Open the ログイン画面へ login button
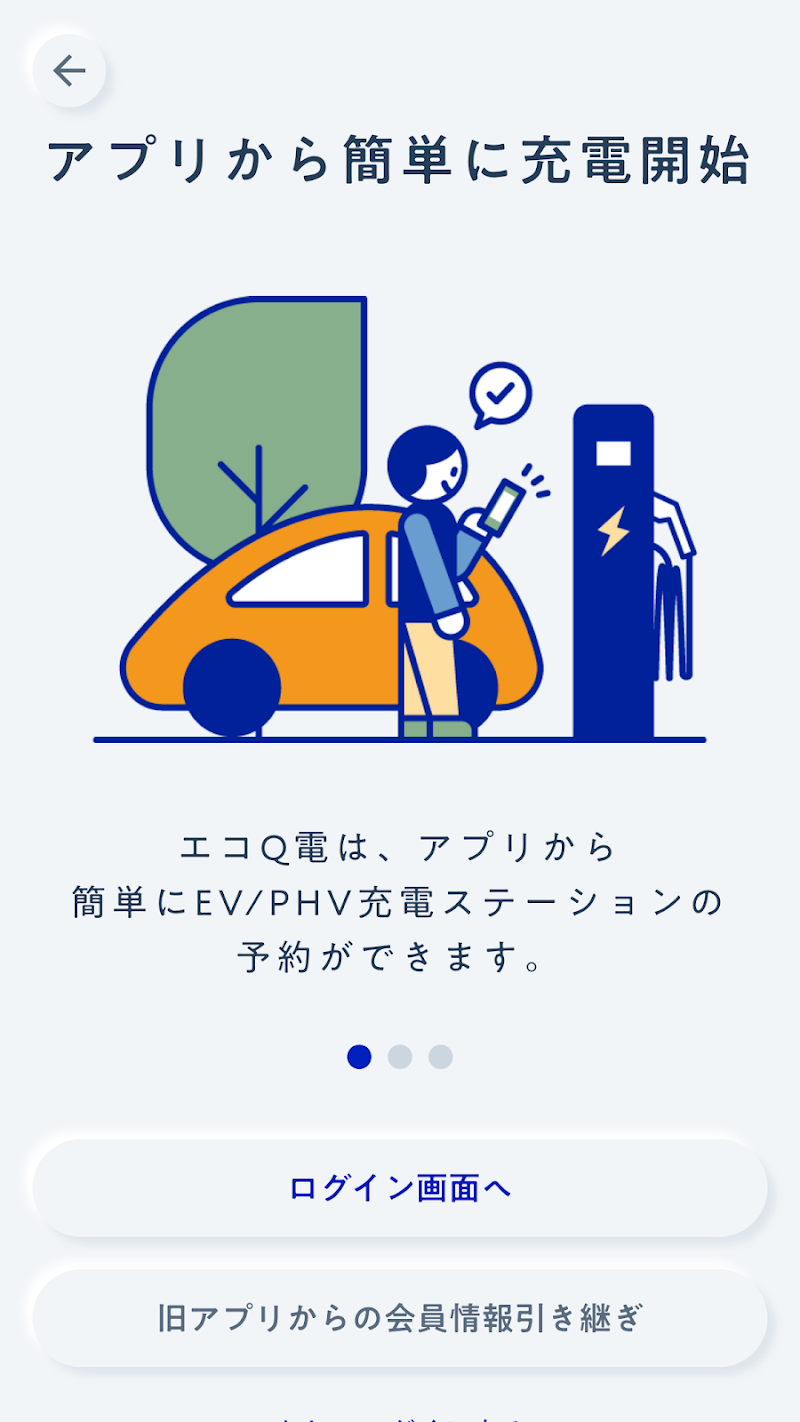800x1422 pixels. click(x=400, y=1188)
